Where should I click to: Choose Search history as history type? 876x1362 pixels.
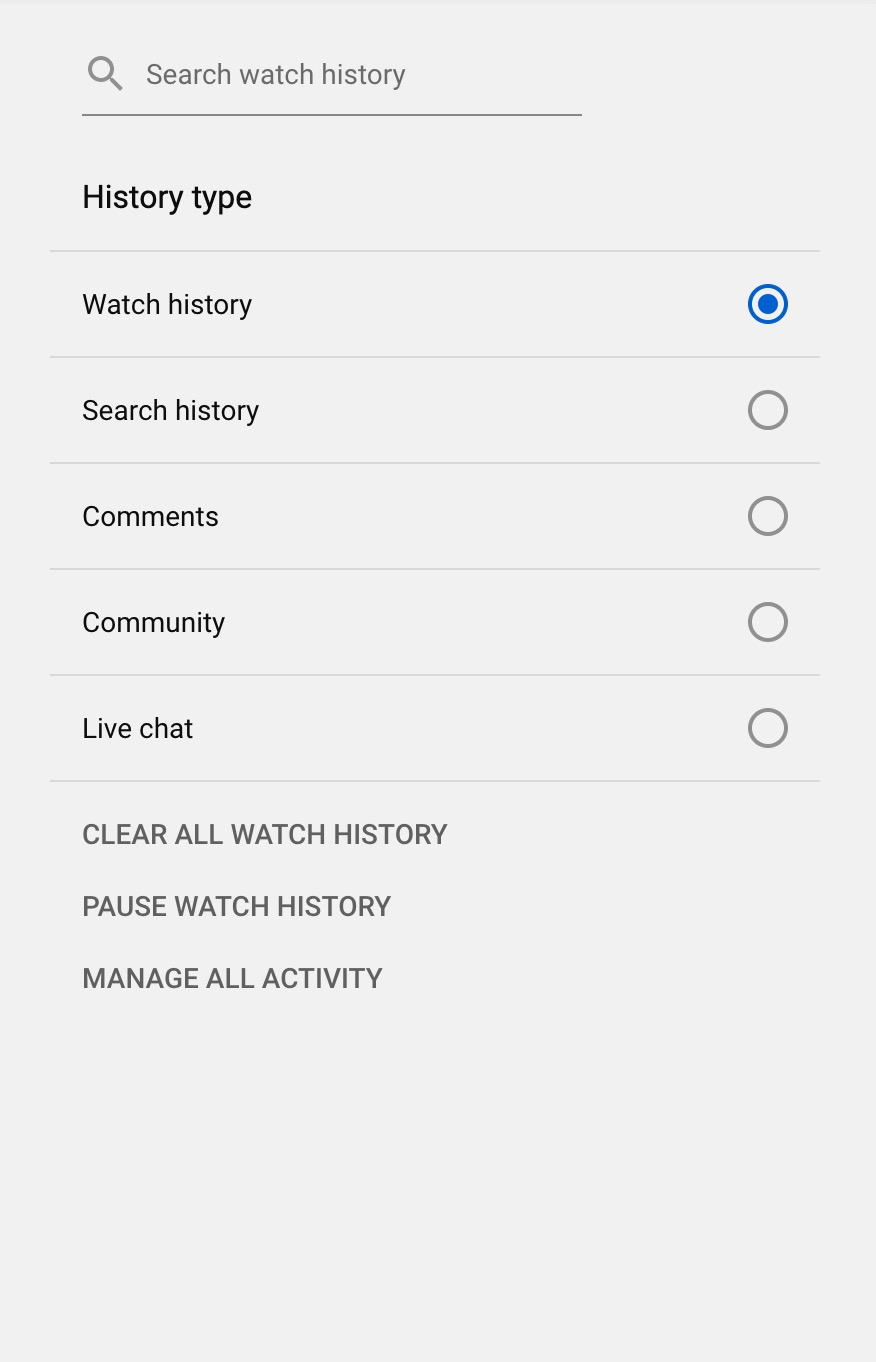tap(767, 410)
